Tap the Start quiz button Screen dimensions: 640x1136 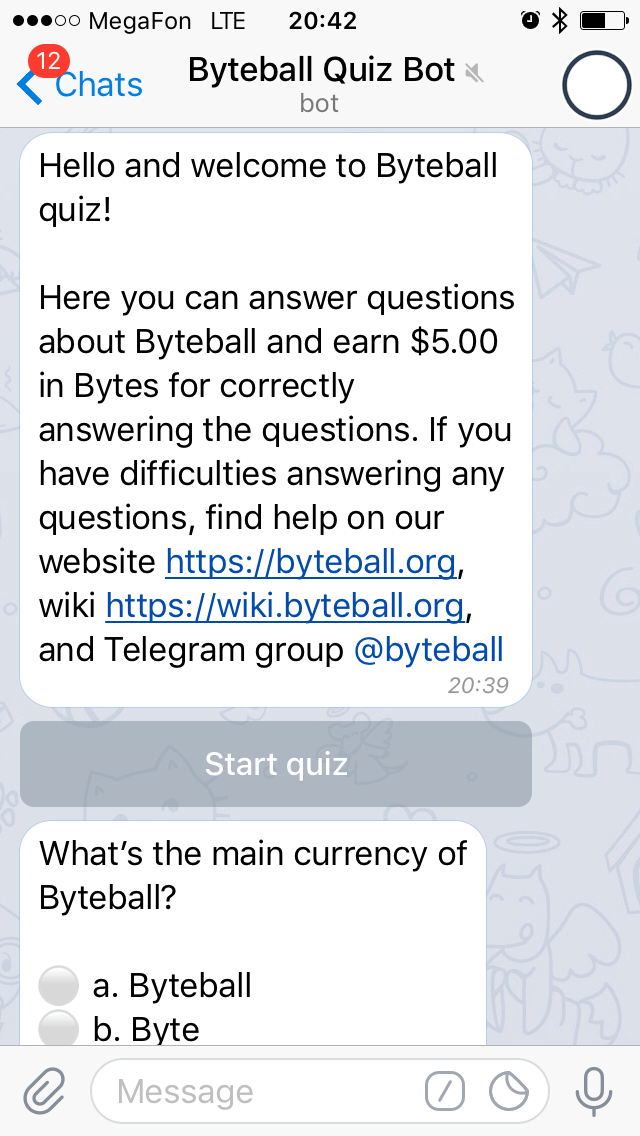276,764
